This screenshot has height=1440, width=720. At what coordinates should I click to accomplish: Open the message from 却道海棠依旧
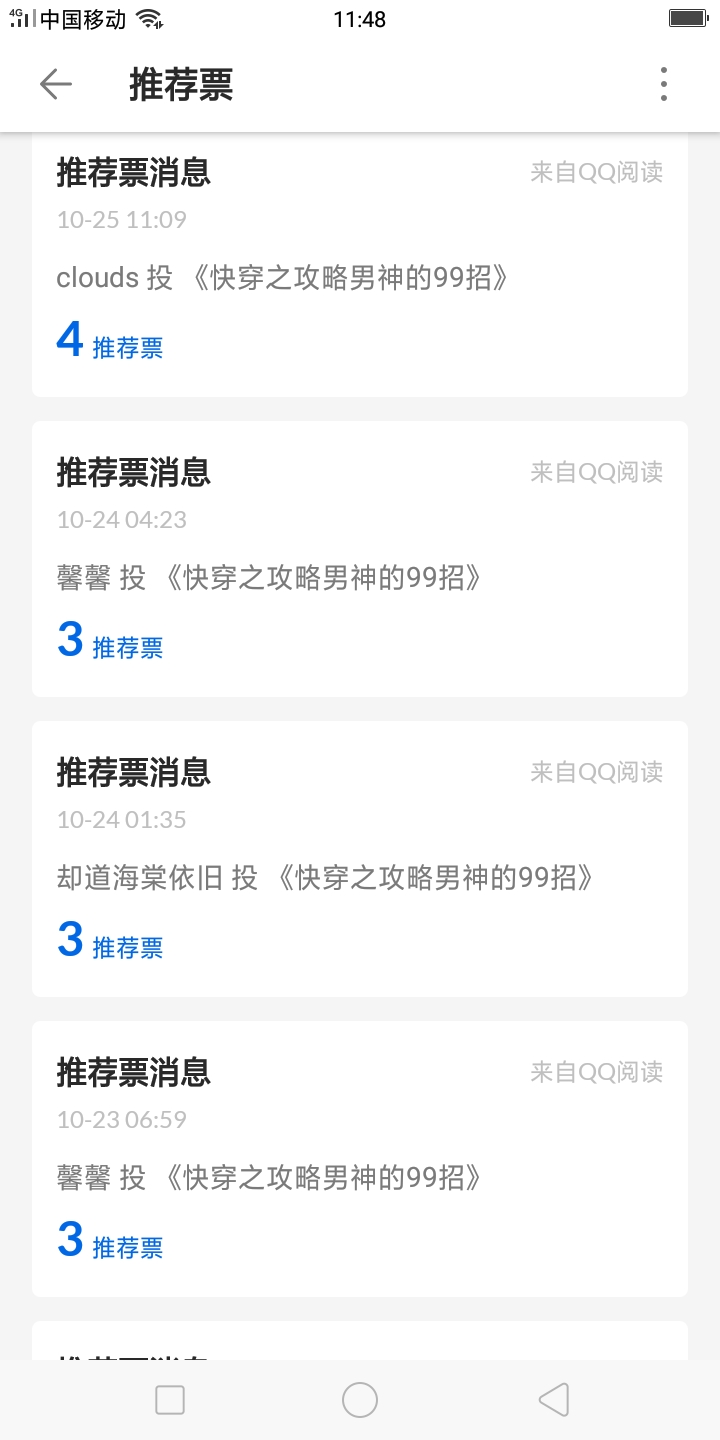[x=360, y=859]
